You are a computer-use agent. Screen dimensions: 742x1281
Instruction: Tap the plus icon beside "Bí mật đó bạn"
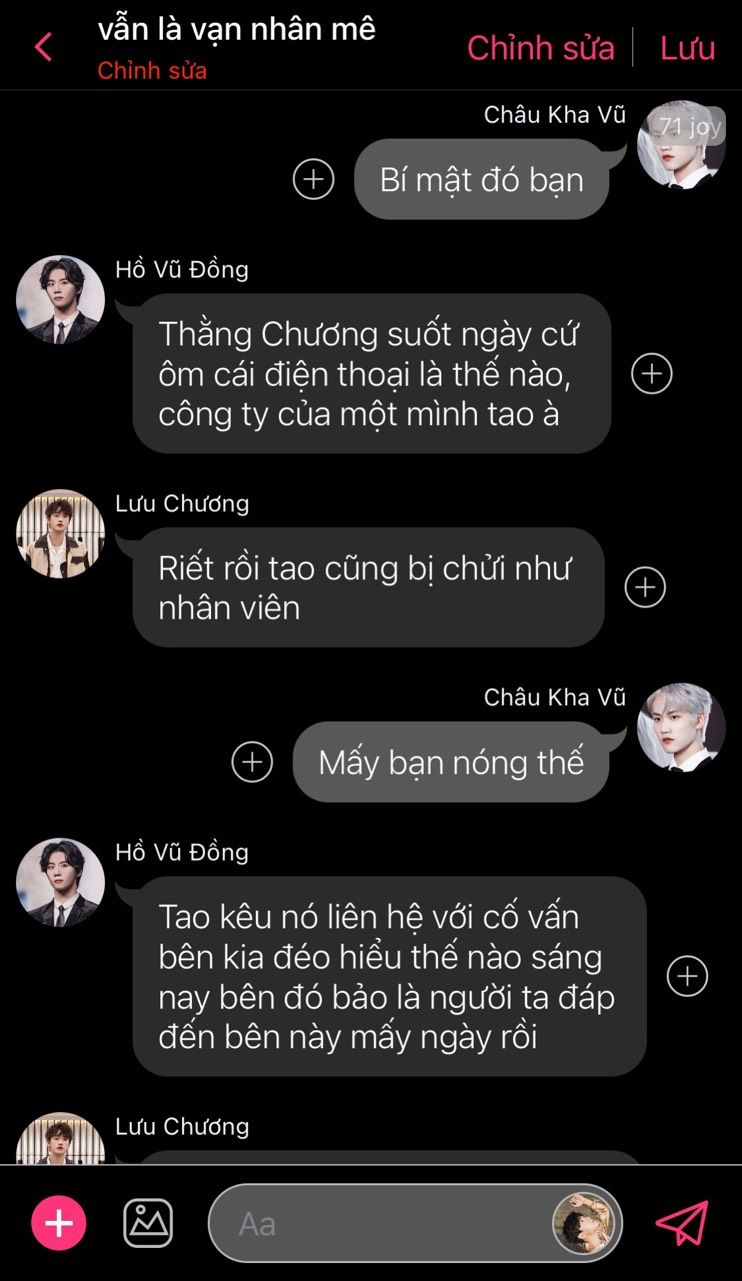click(313, 179)
